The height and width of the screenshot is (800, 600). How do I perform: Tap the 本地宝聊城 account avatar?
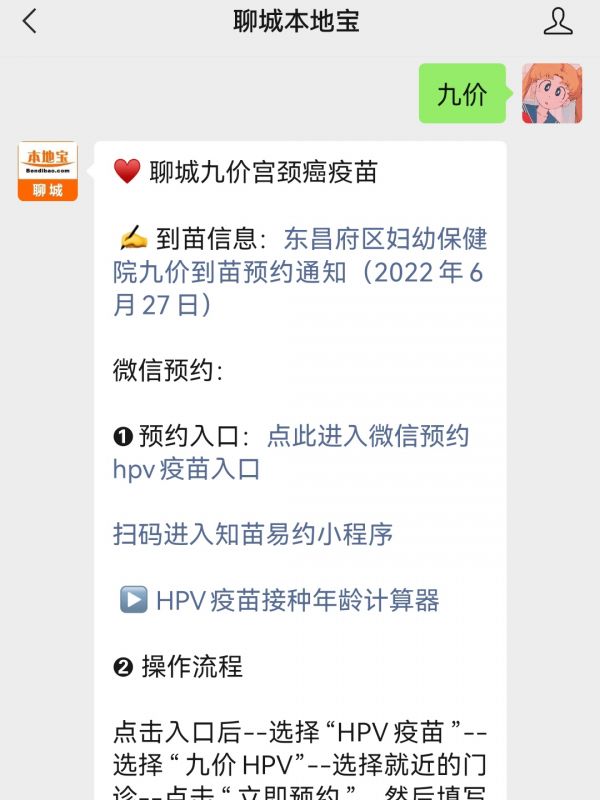point(47,170)
